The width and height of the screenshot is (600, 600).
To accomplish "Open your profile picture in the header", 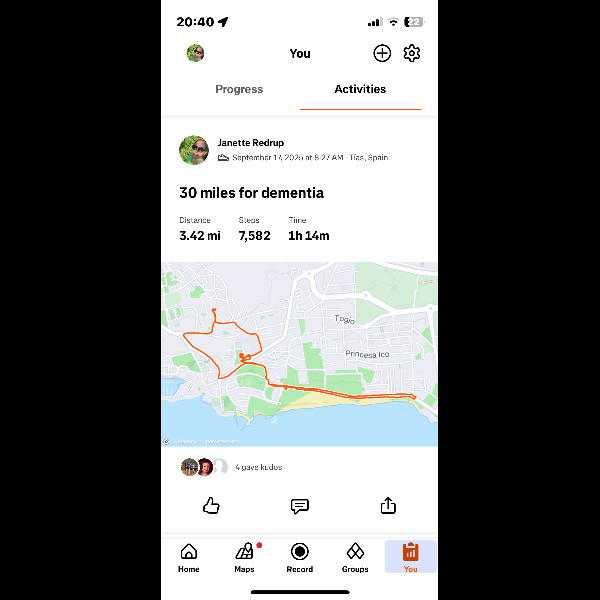I will coord(195,53).
